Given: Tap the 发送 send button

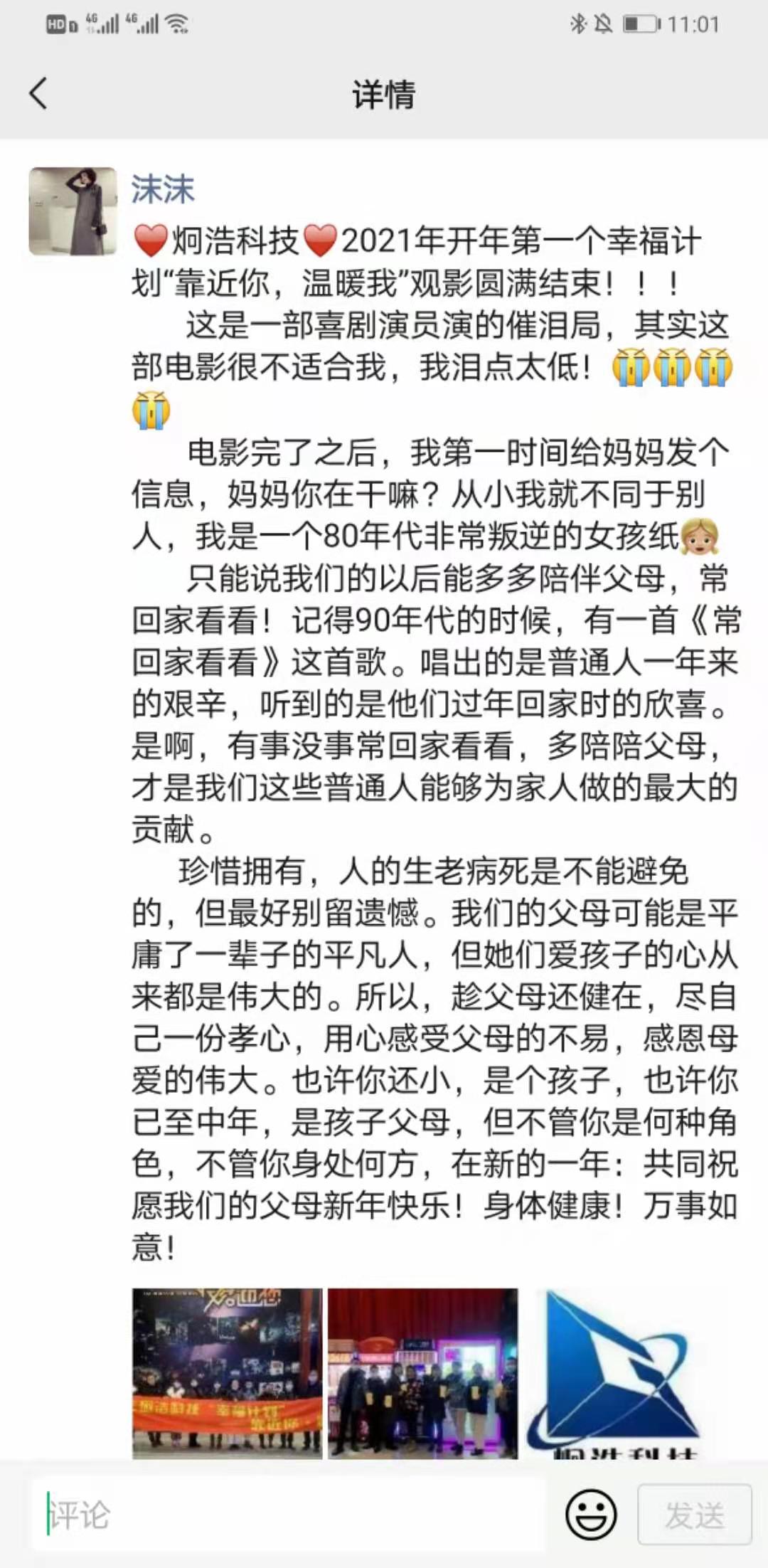Looking at the screenshot, I should coord(694,1515).
